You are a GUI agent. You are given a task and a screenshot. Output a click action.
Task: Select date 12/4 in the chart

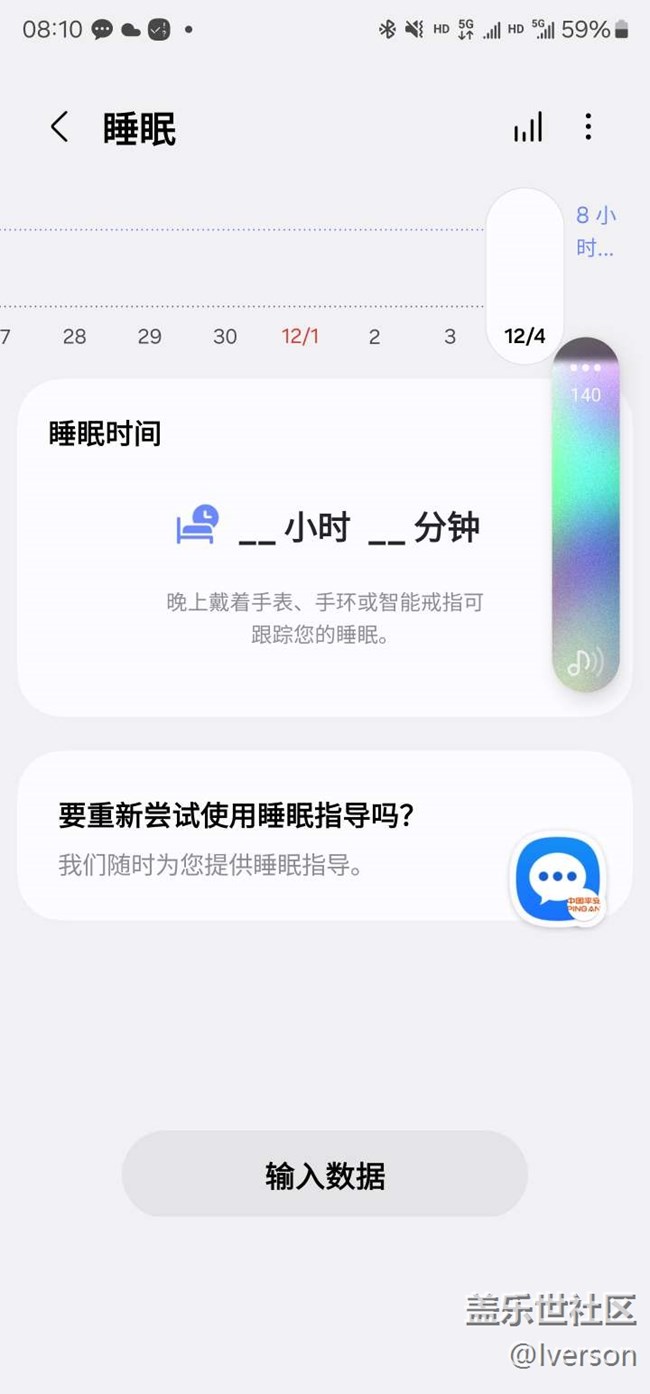coord(525,336)
